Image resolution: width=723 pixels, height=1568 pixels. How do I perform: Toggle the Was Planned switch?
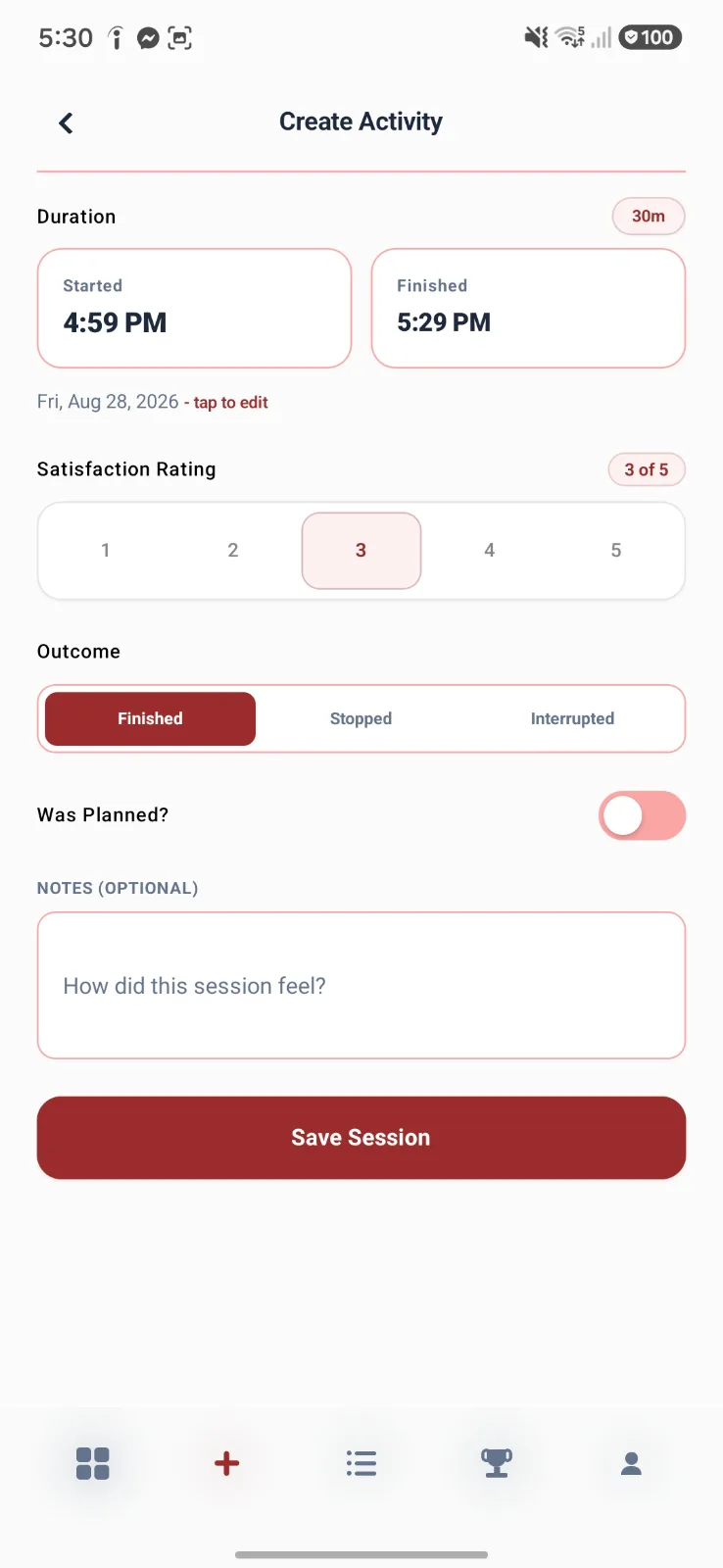pyautogui.click(x=642, y=815)
